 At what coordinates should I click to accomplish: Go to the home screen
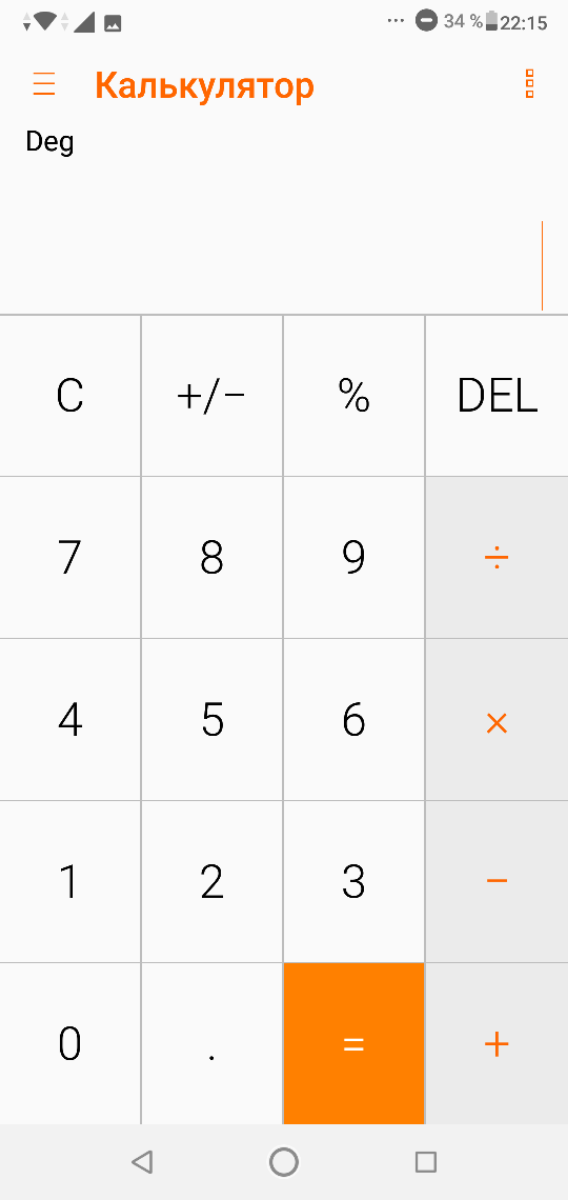(284, 1161)
